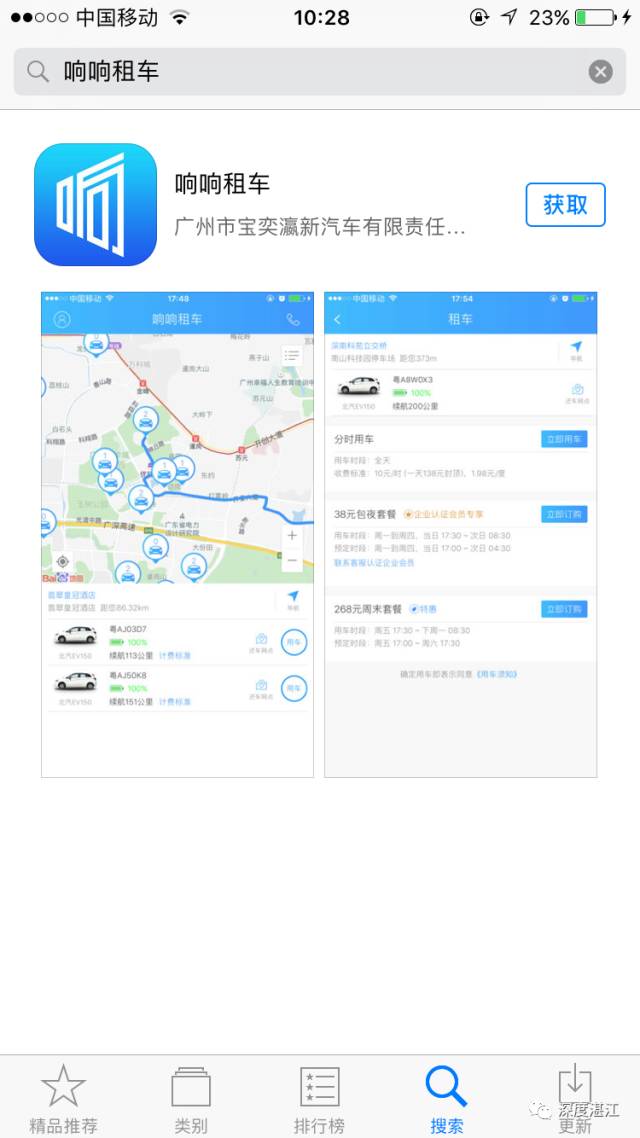
Task: Clear the search text with the X button
Action: click(600, 71)
